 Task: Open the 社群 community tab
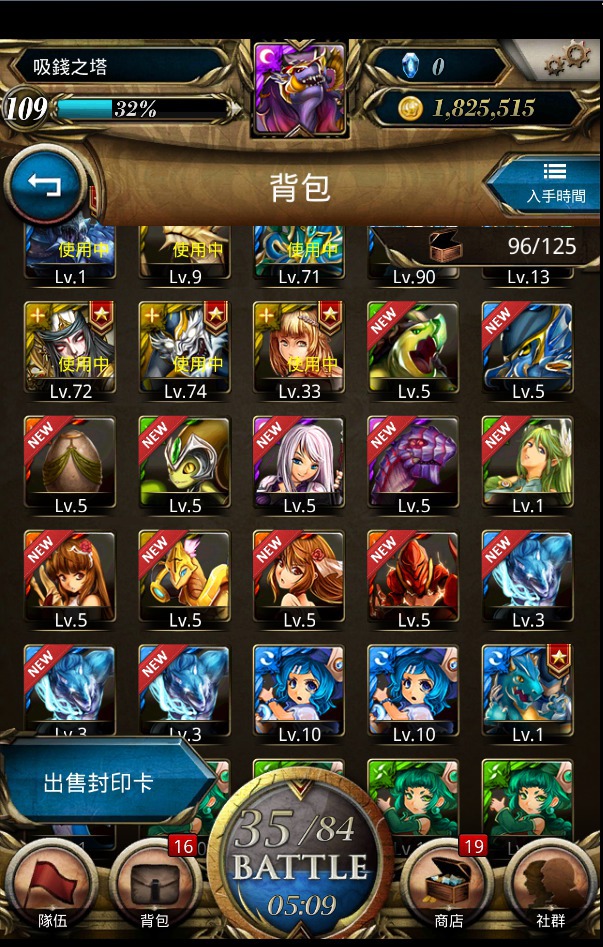click(550, 887)
